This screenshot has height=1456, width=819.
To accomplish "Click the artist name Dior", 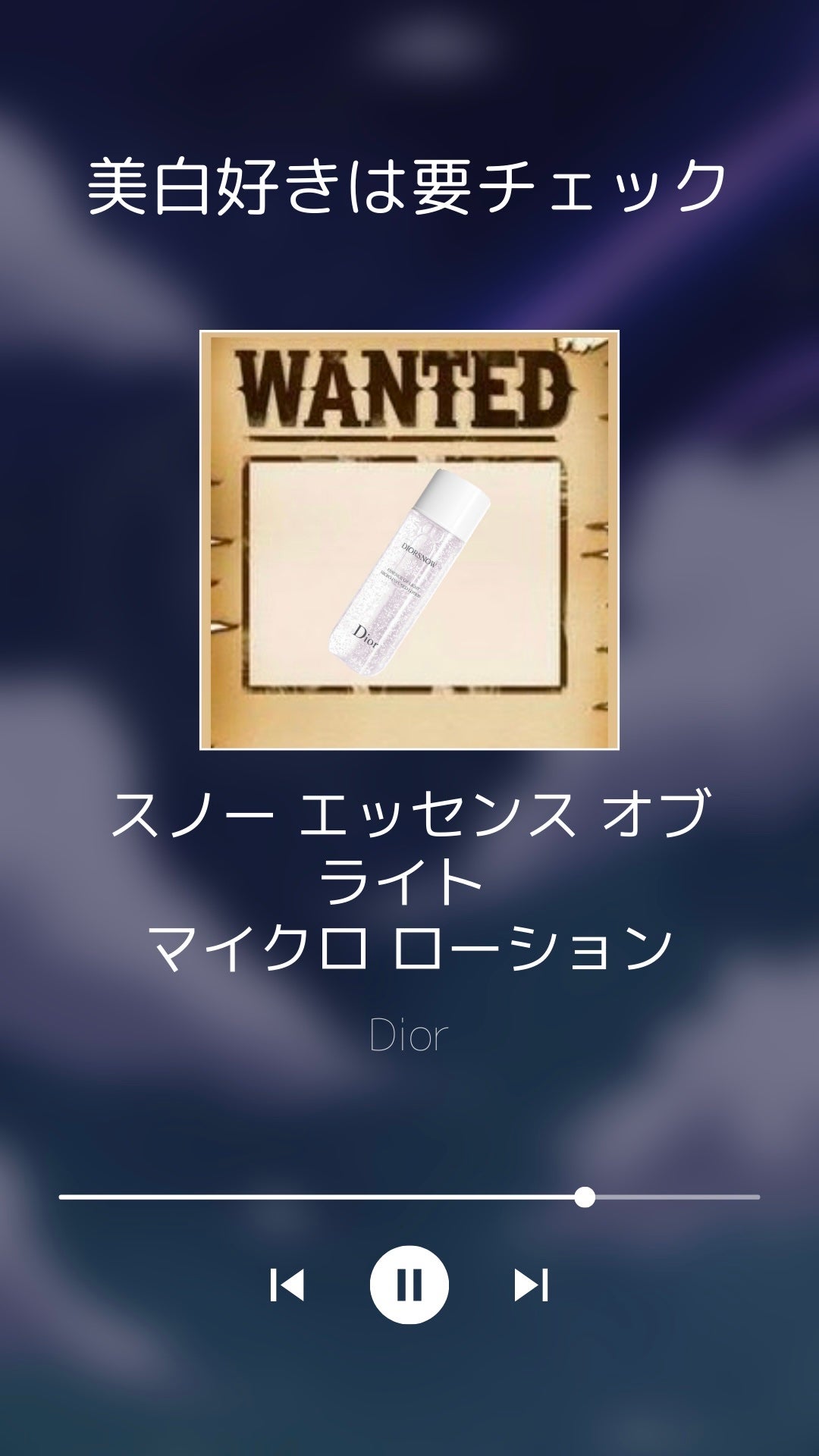I will pos(409,1033).
